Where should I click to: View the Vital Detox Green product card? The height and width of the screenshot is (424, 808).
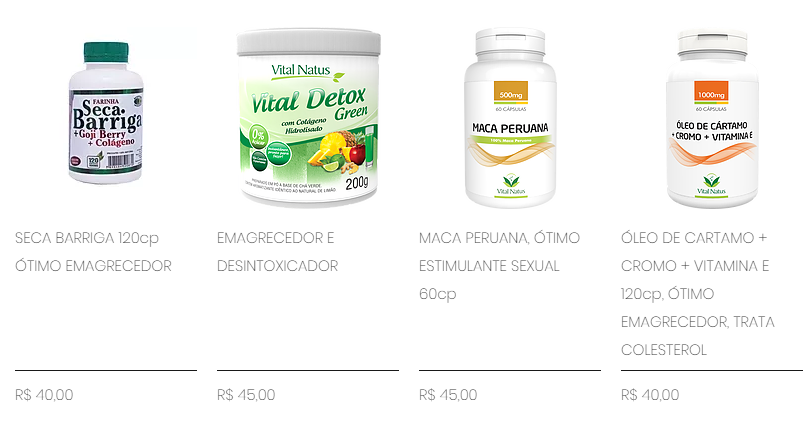coord(307,114)
